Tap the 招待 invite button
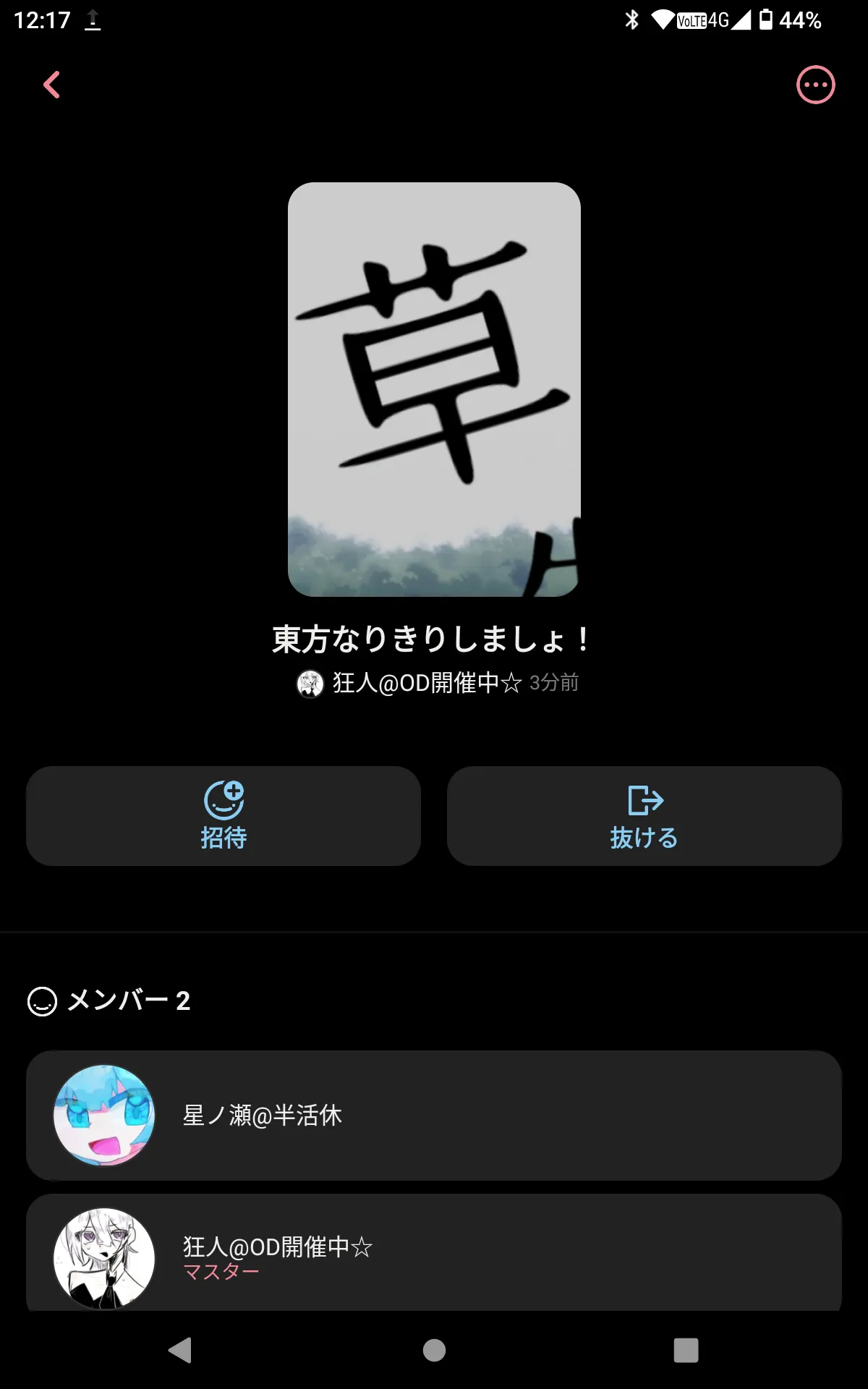 pos(224,816)
